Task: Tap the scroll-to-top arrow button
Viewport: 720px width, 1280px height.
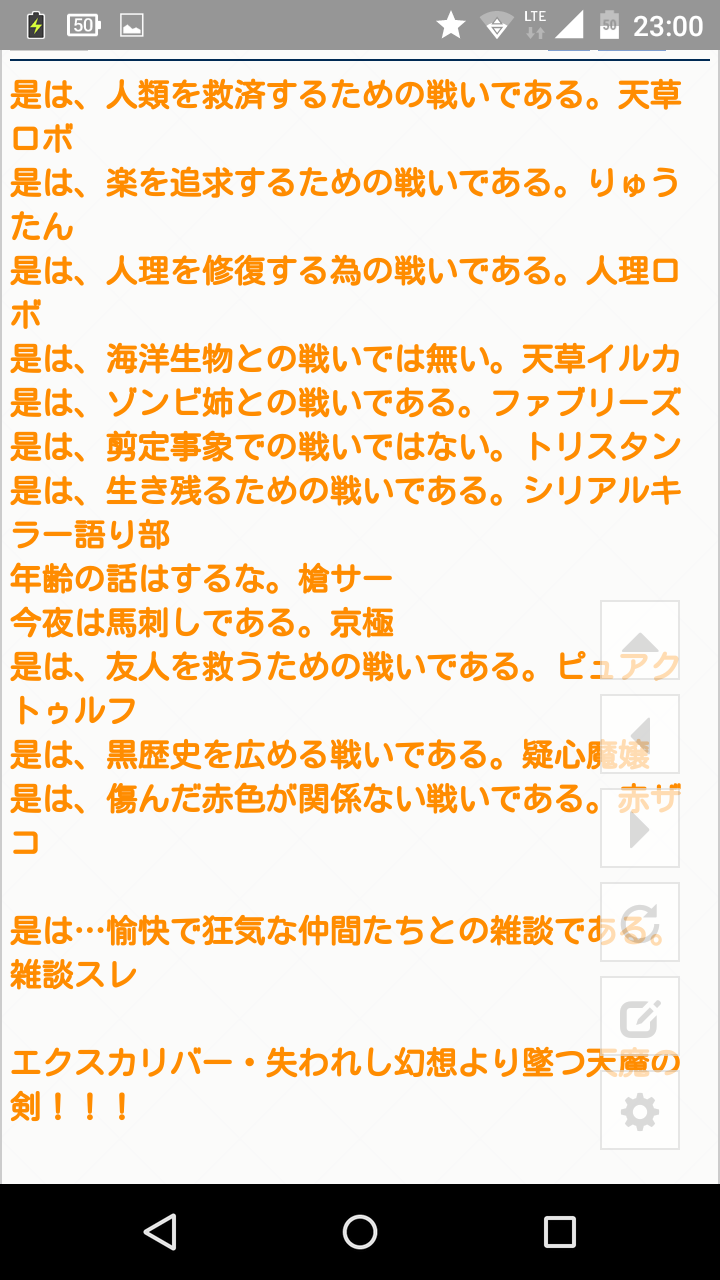Action: click(x=640, y=641)
